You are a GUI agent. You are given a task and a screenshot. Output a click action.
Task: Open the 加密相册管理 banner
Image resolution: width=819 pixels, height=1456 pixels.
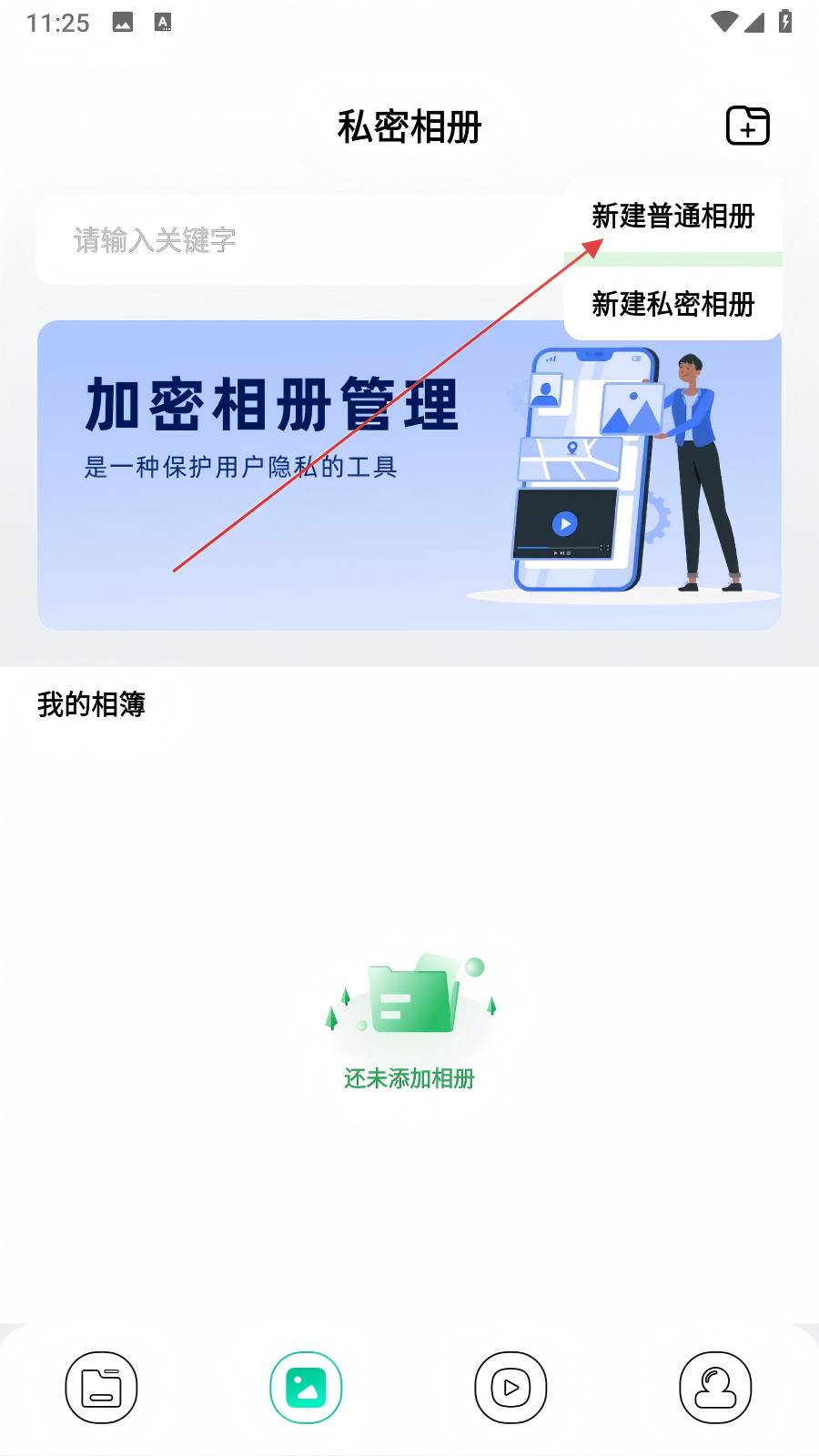coord(409,475)
